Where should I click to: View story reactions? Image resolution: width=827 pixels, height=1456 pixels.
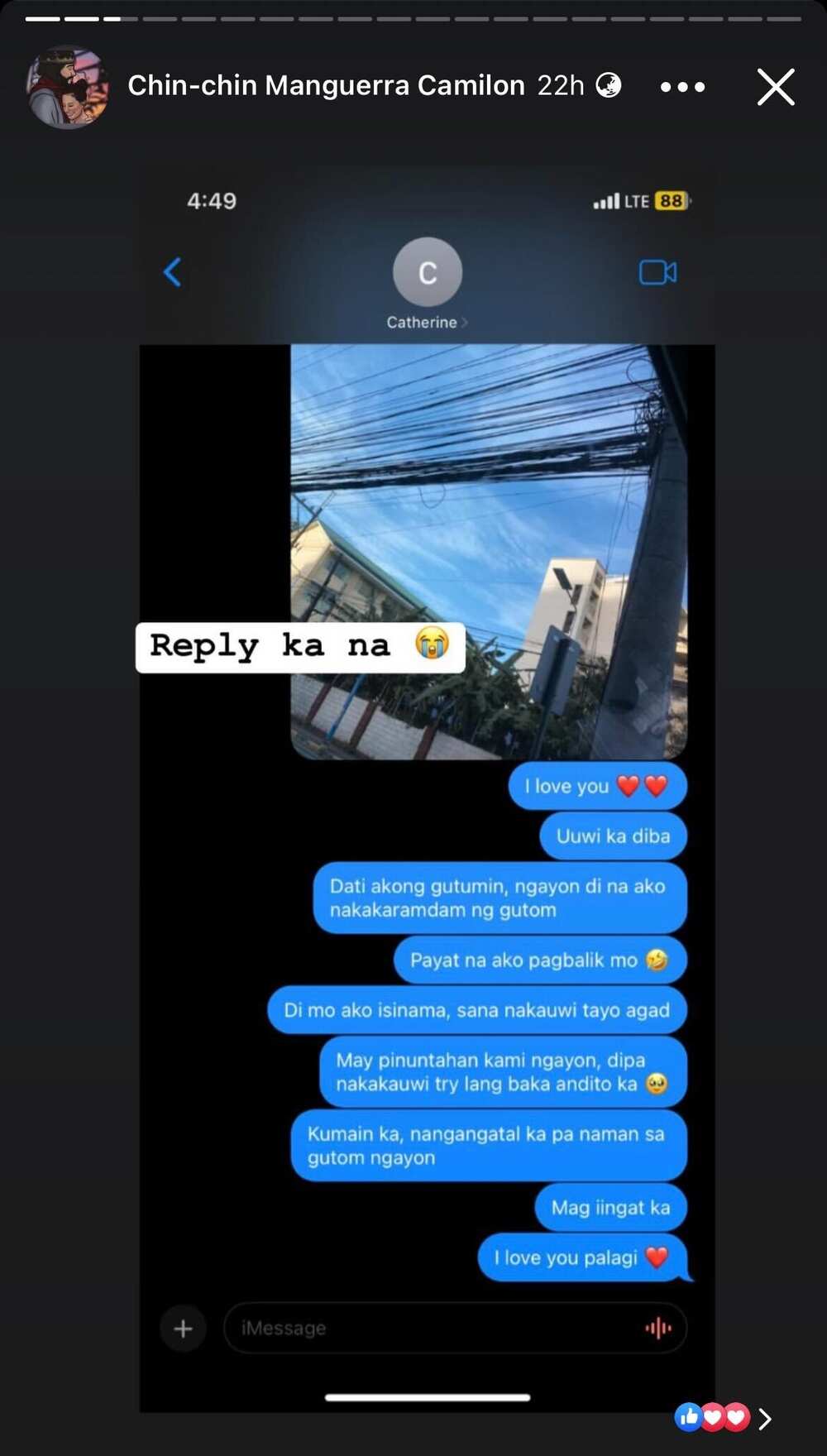721,1418
